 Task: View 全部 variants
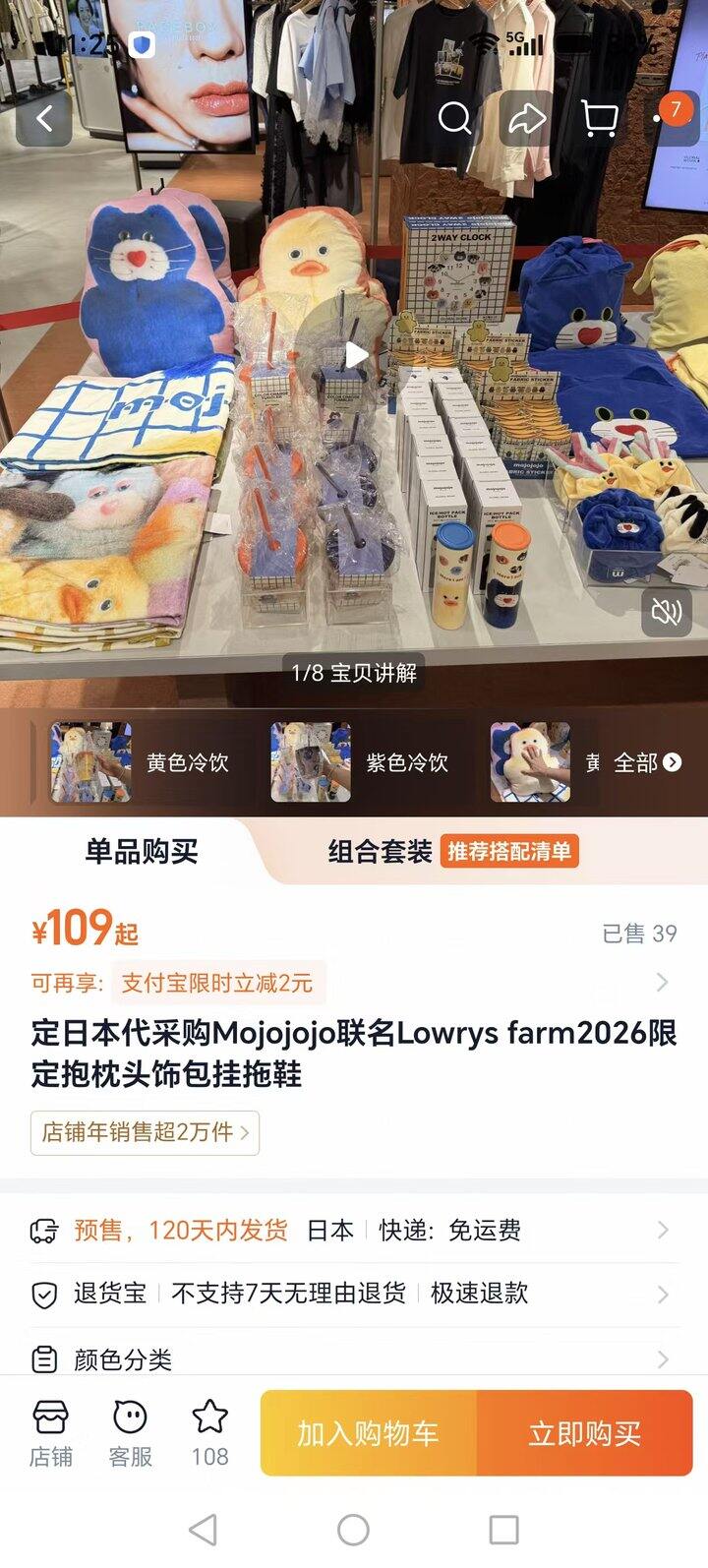(647, 762)
